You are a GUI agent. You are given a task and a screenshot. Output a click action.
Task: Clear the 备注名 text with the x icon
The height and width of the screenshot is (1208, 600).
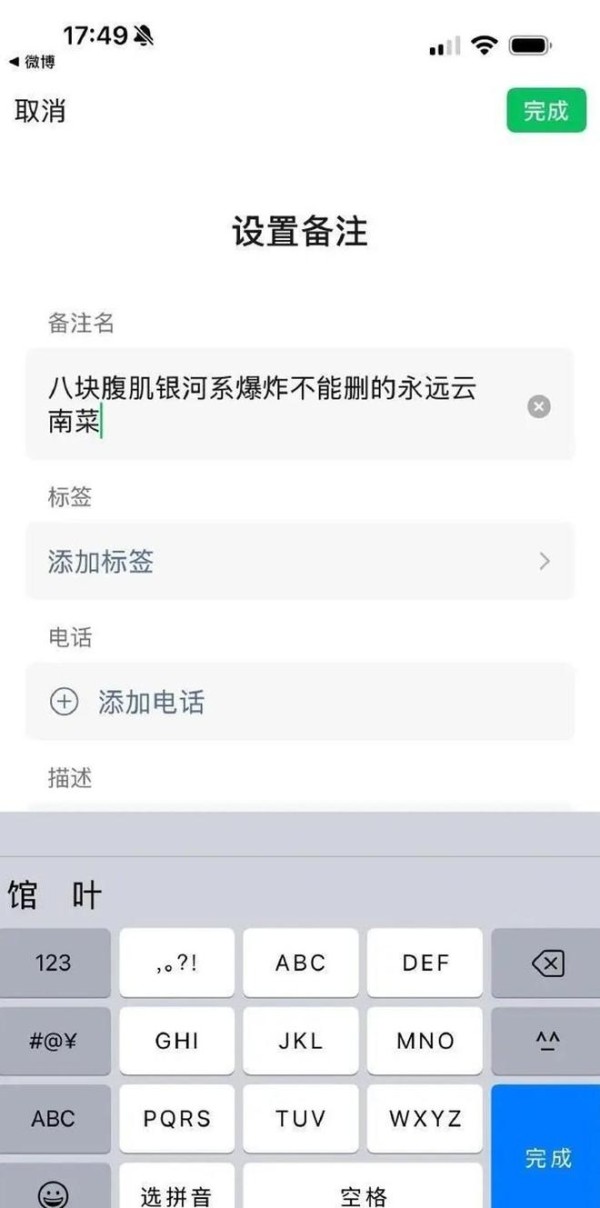click(x=539, y=406)
